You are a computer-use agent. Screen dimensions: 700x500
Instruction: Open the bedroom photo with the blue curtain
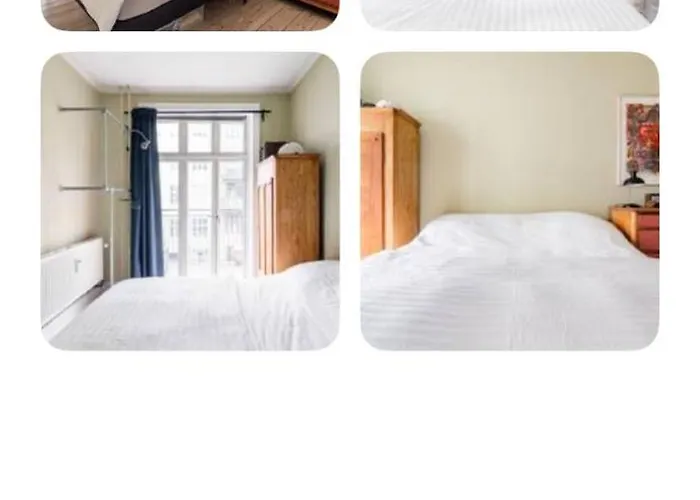point(190,201)
